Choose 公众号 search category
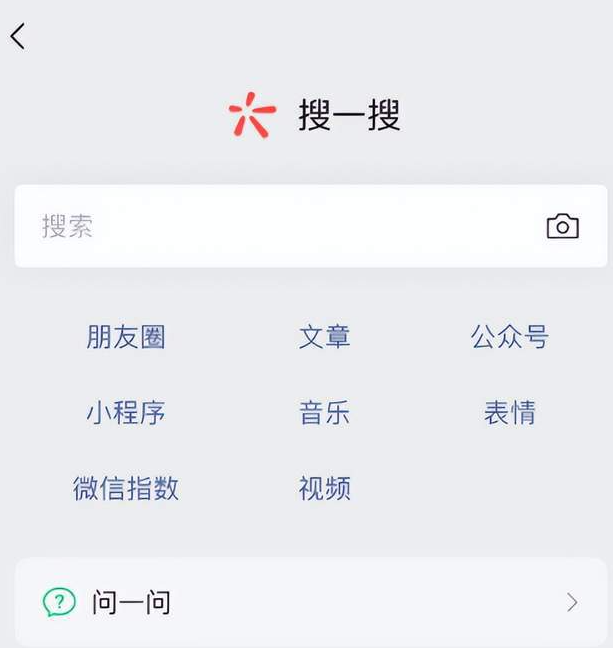 coord(510,337)
